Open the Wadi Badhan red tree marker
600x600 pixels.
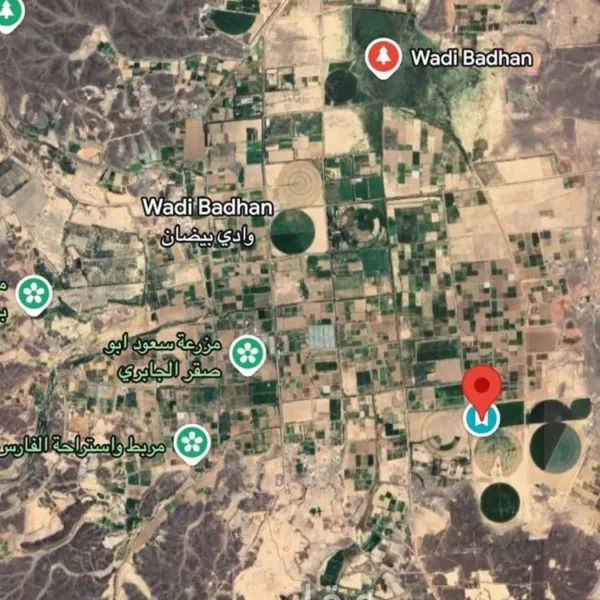click(381, 58)
